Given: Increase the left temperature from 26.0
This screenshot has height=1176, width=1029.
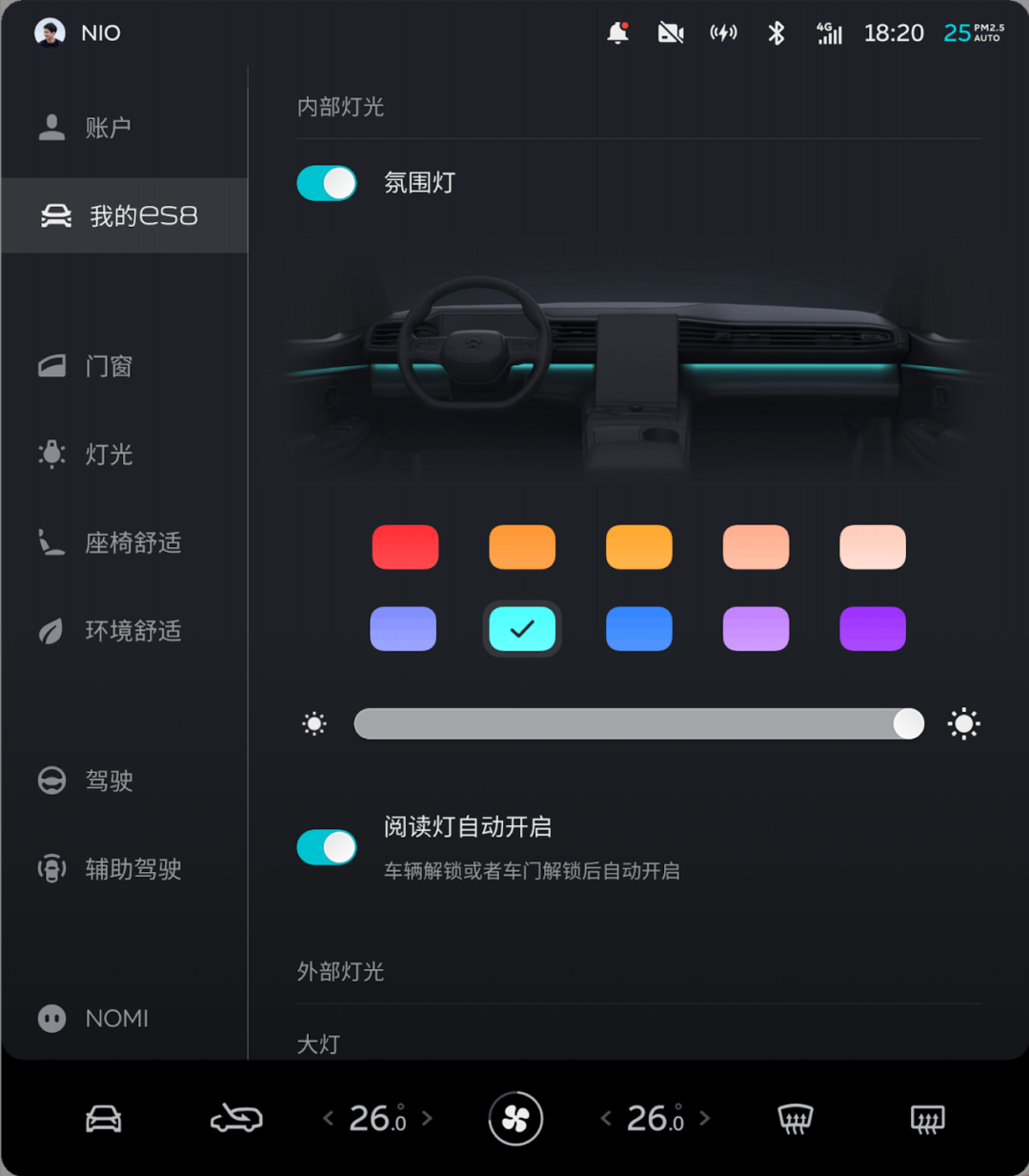Looking at the screenshot, I should click(428, 1119).
